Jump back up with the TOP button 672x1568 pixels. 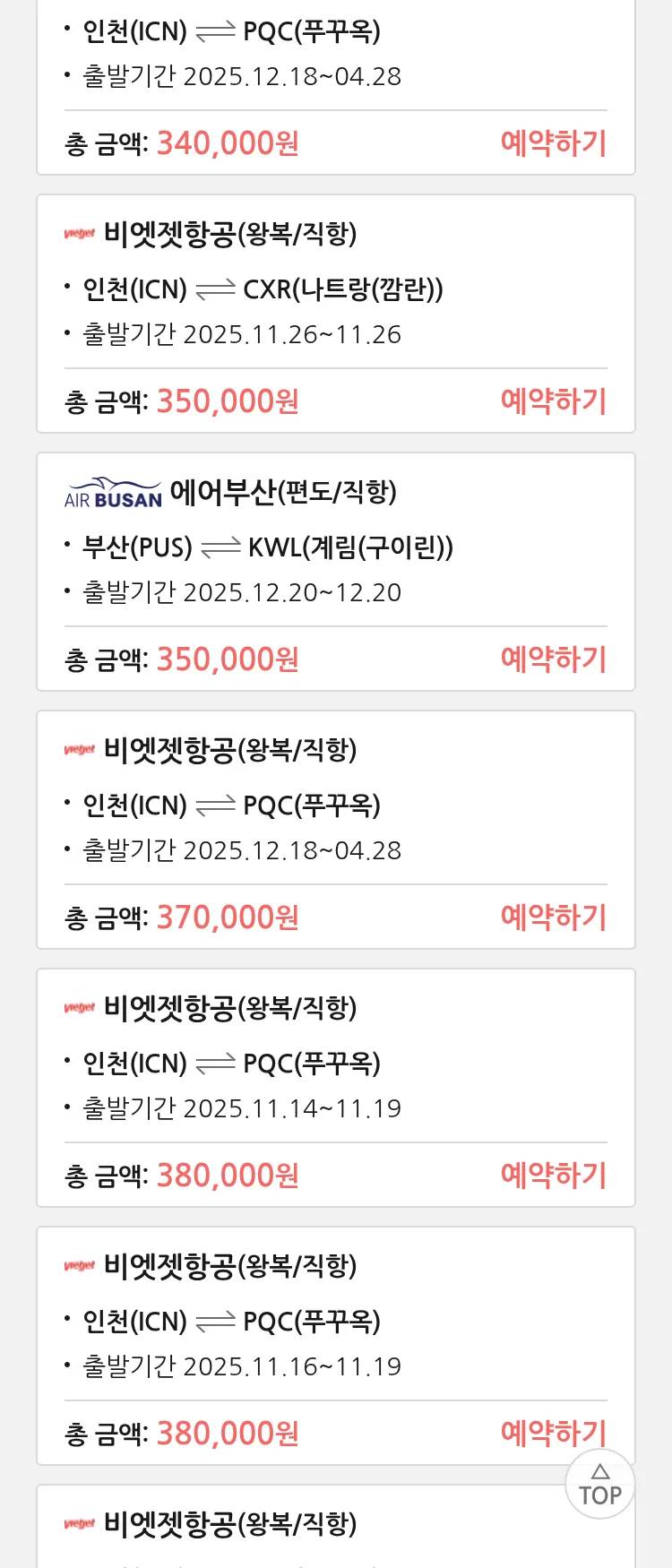[x=600, y=1485]
